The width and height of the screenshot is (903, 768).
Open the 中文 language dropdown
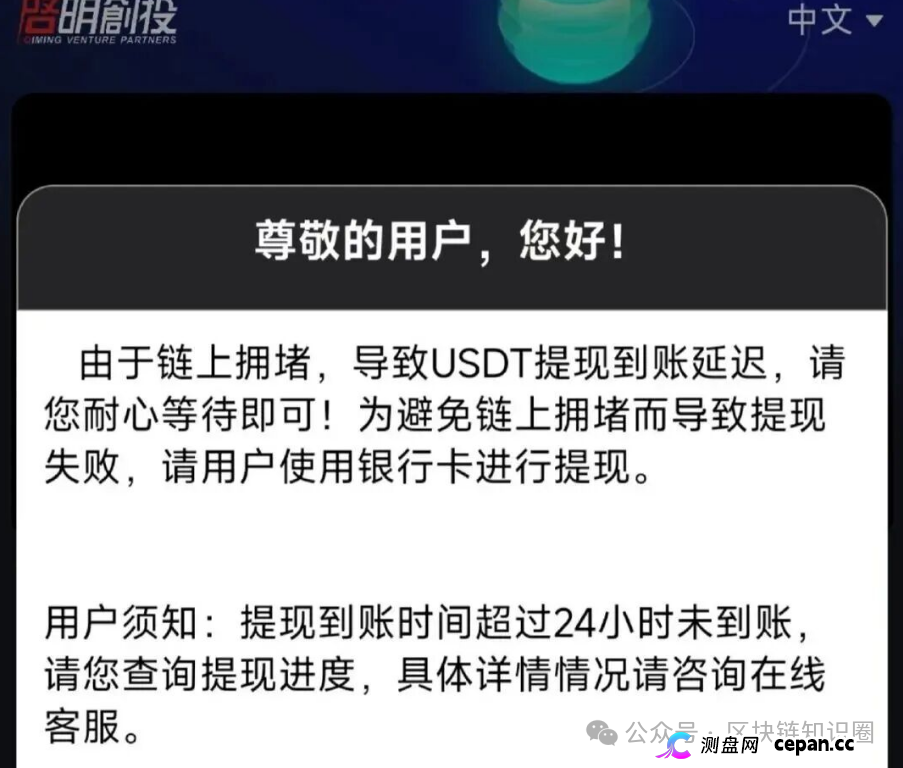(x=835, y=20)
